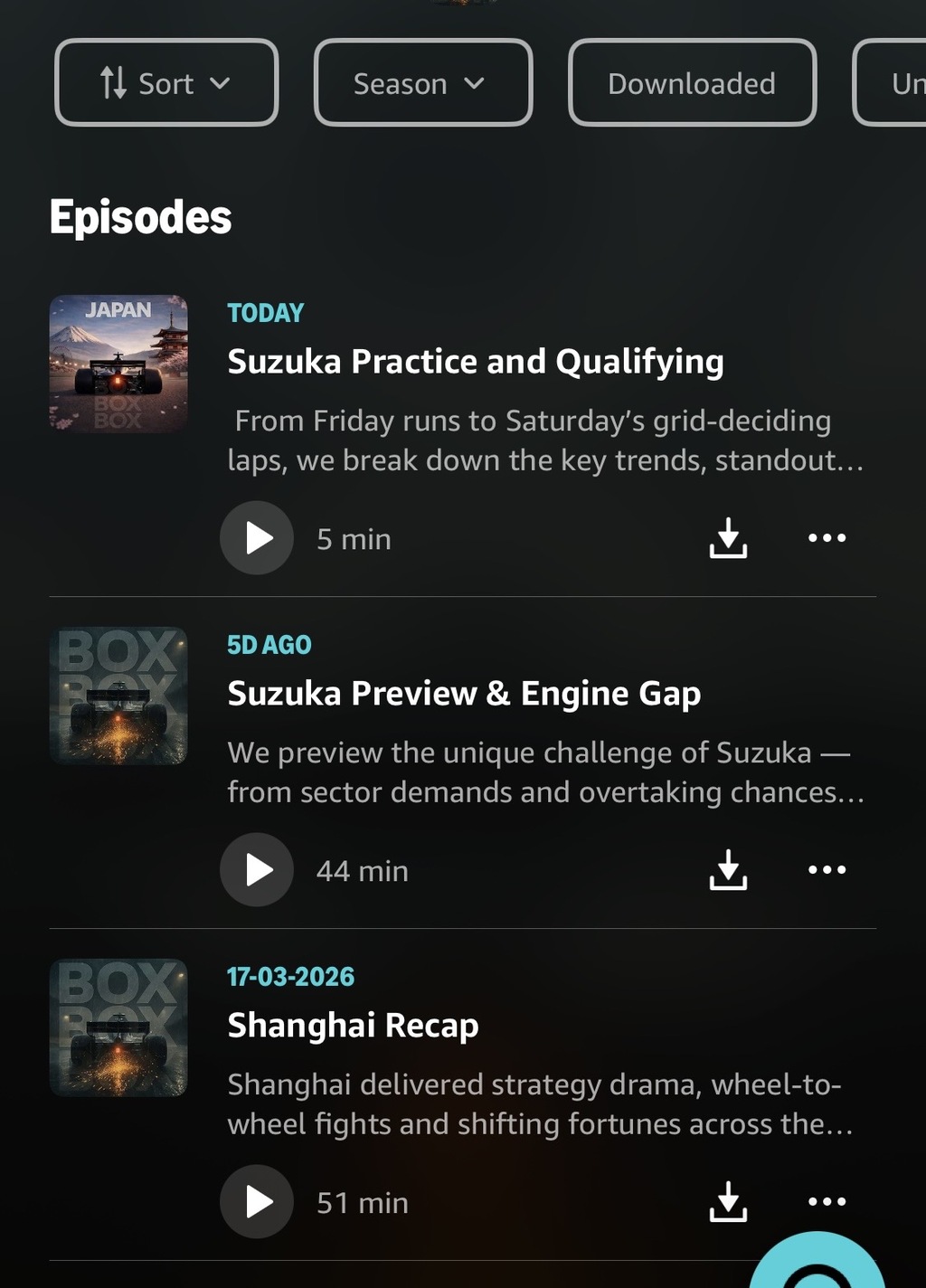Viewport: 926px width, 1288px height.
Task: Open the Suzuka Practice and Qualifying episode details
Action: coord(475,362)
